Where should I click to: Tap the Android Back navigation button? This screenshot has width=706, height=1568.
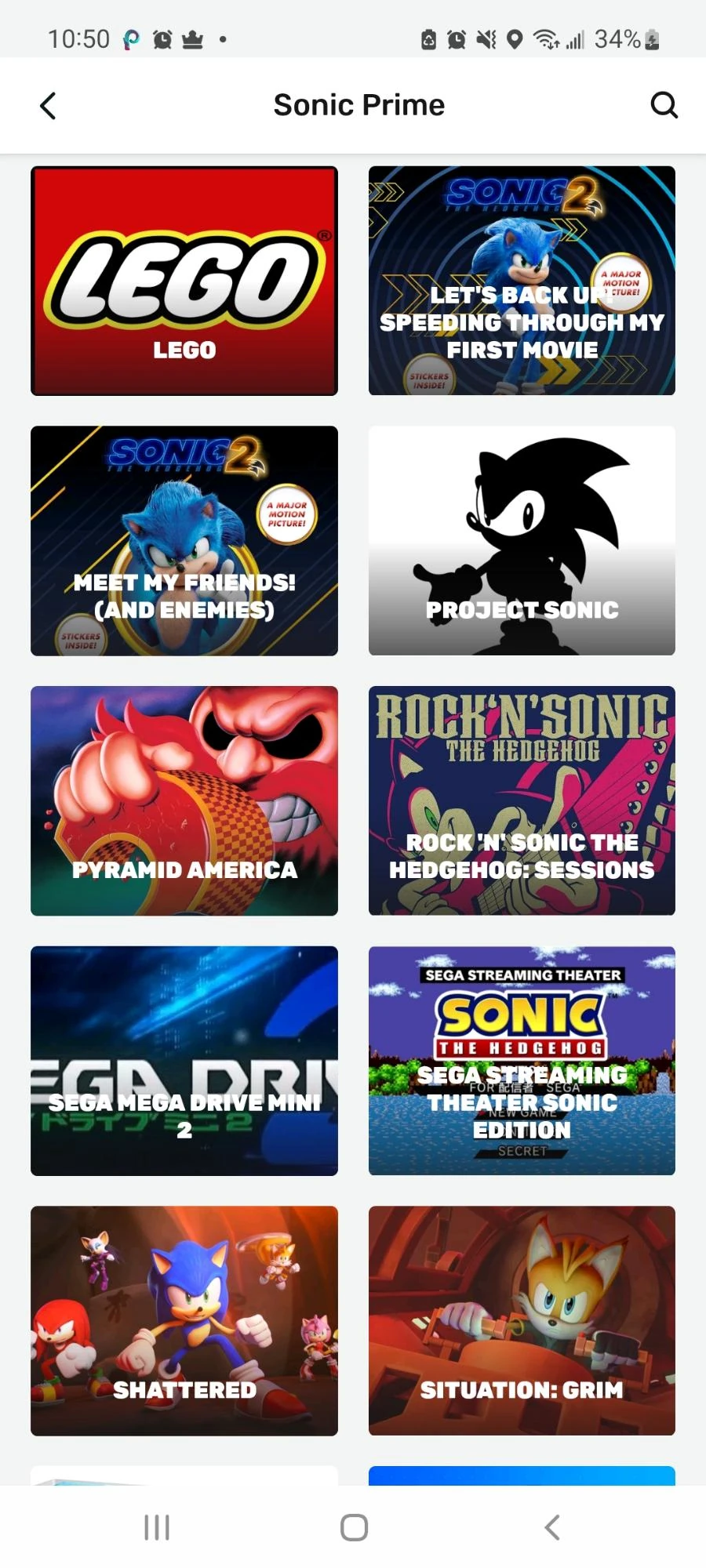point(551,1526)
